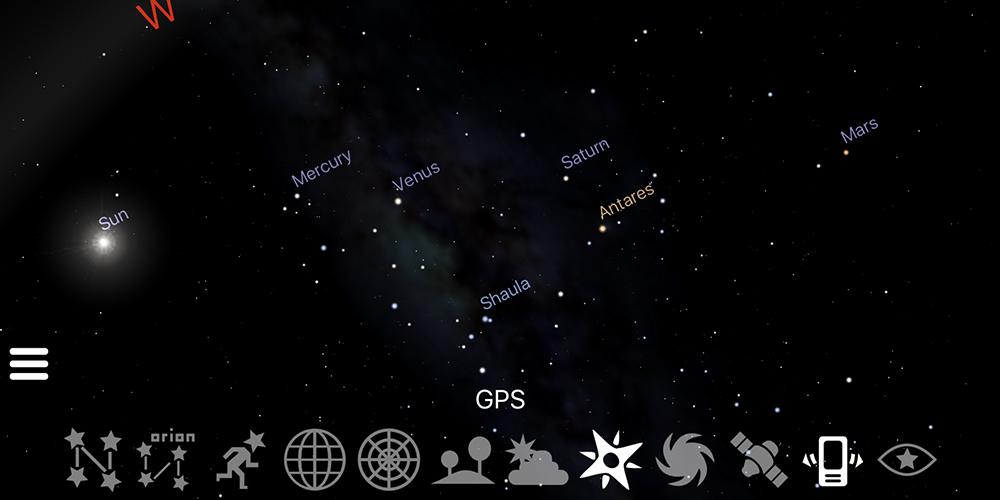
Task: Toggle the equatorial grid
Action: coord(314,459)
